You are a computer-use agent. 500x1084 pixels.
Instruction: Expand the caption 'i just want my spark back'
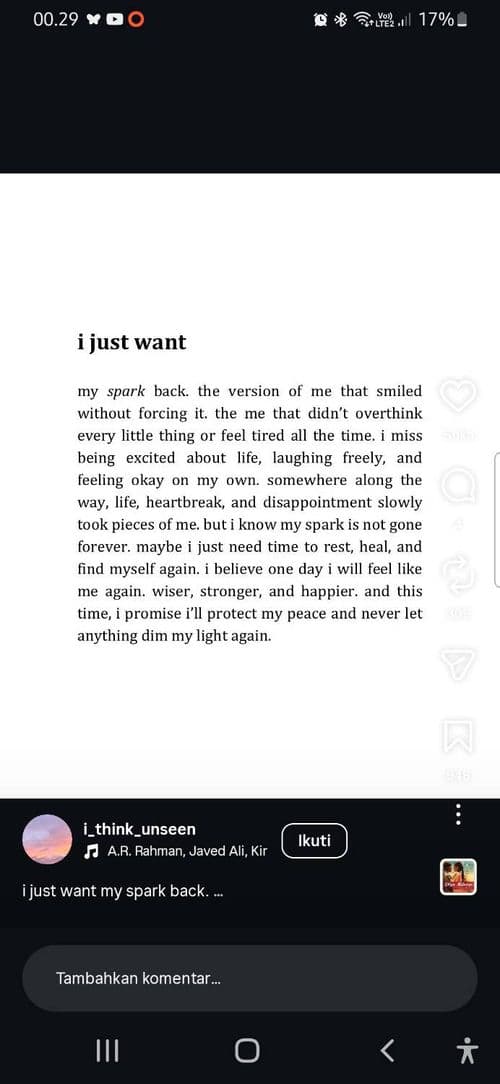(x=123, y=891)
